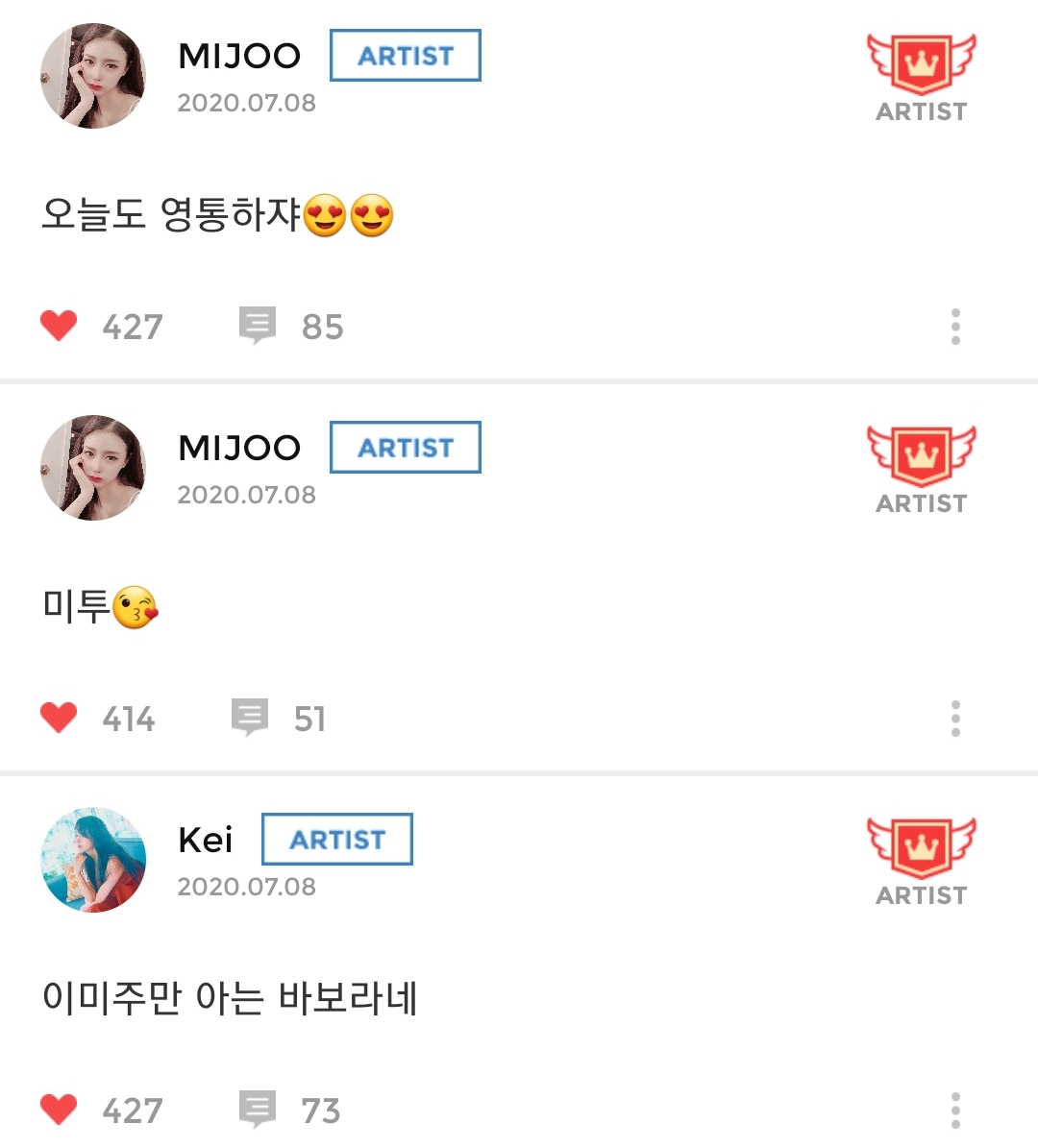Click the ARTIST crown badge next to Kei's post

tap(920, 847)
